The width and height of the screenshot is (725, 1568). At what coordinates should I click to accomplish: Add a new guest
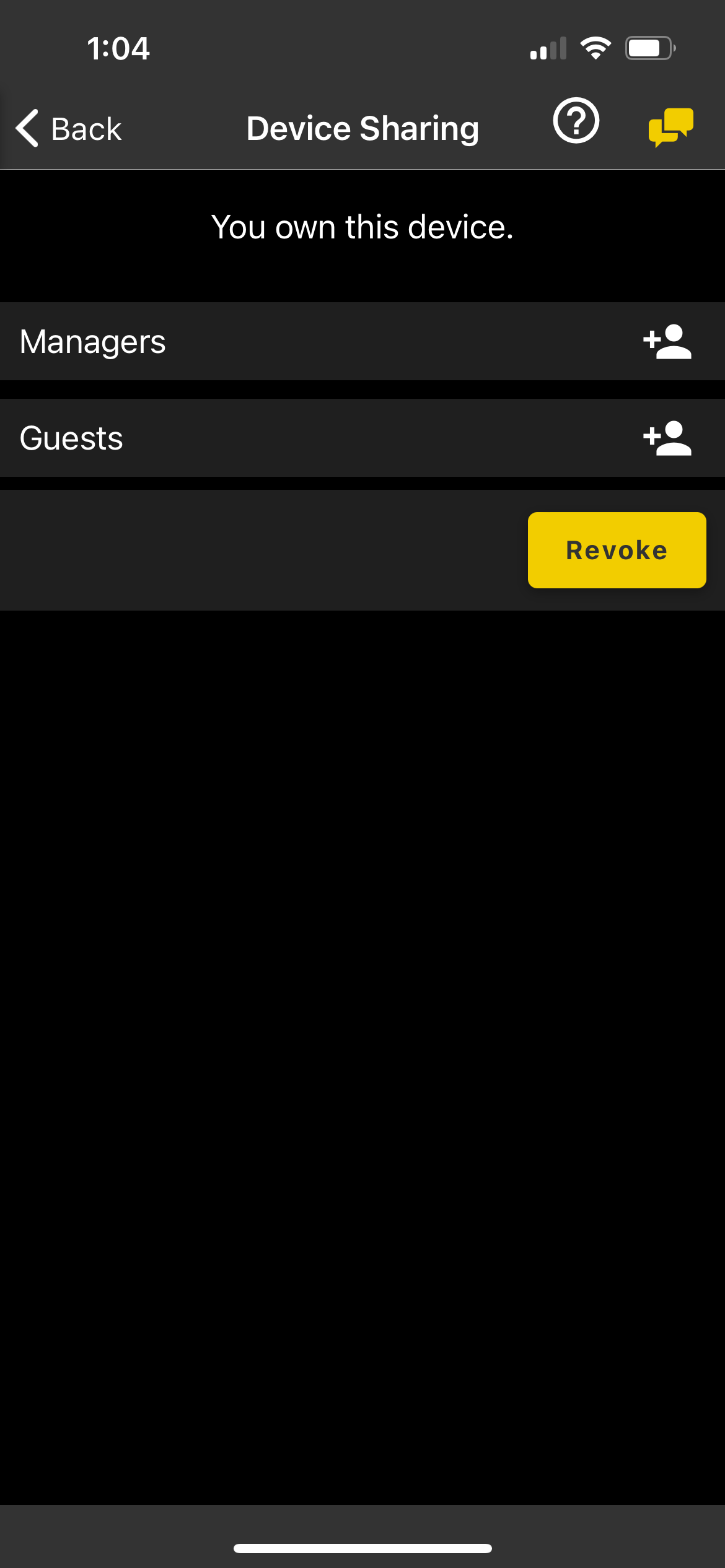click(667, 438)
